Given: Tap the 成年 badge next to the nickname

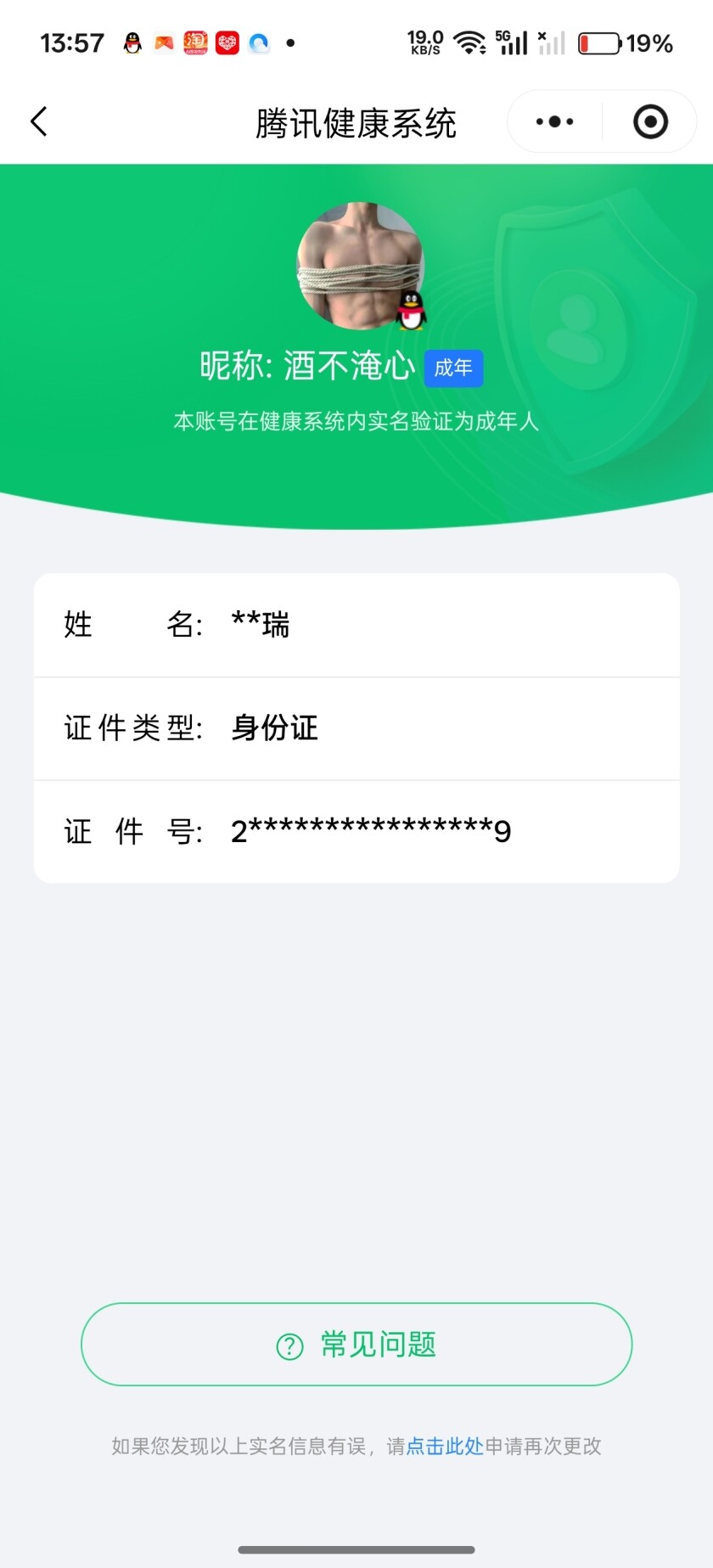Looking at the screenshot, I should (x=453, y=368).
